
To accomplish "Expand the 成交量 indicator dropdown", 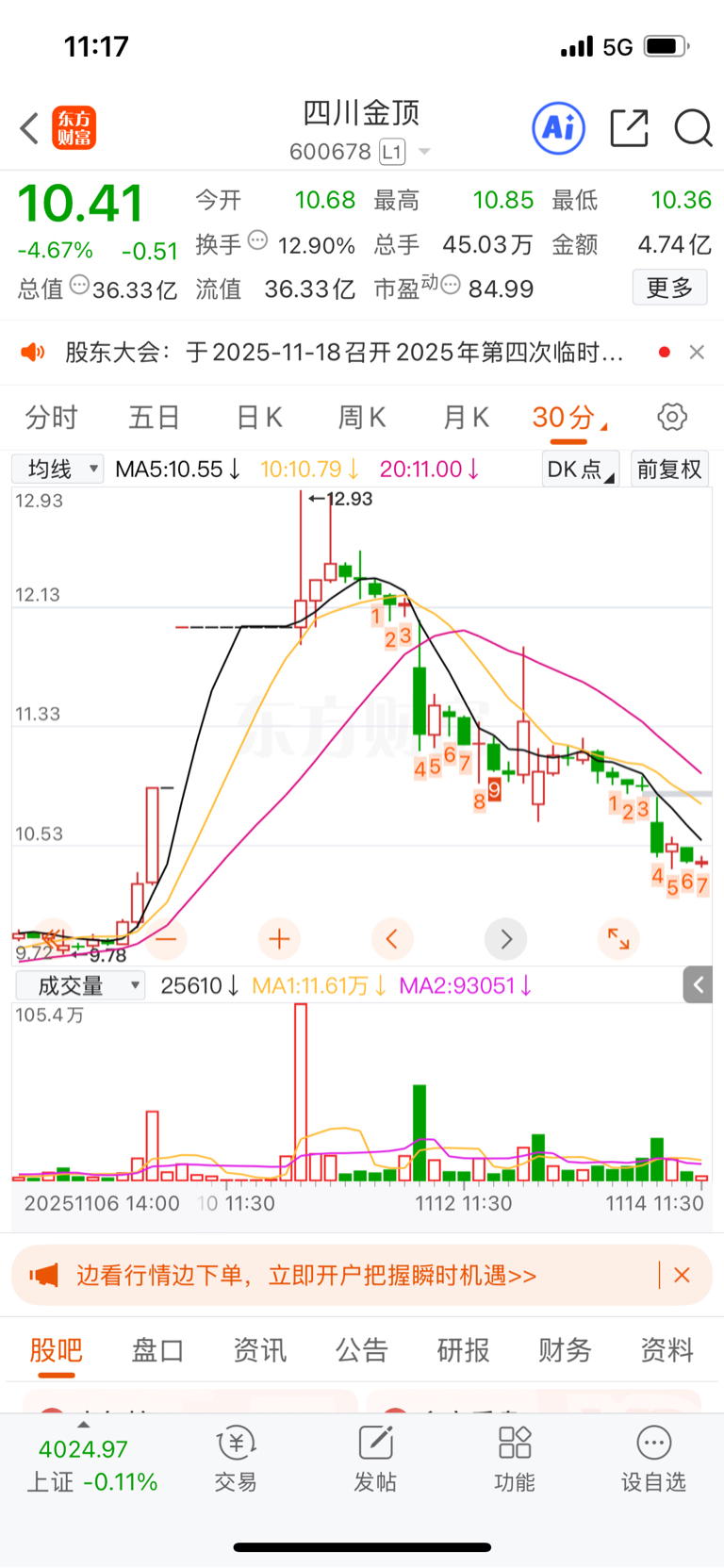I will 81,985.
